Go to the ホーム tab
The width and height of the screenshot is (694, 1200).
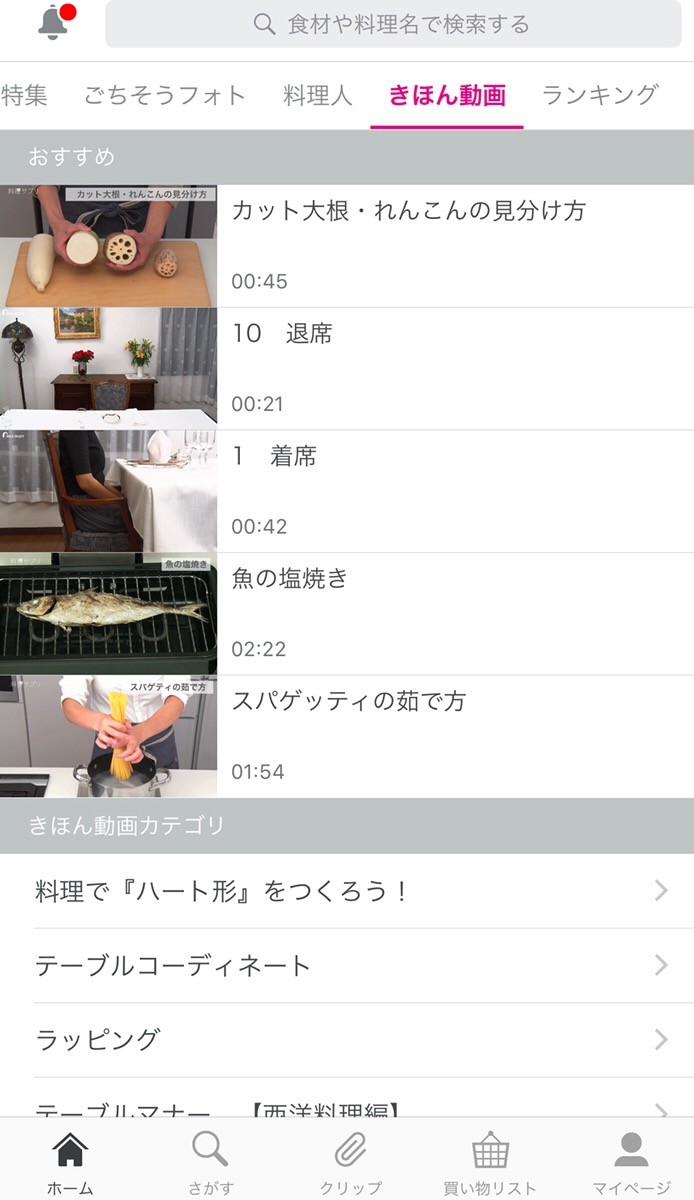[x=70, y=1160]
